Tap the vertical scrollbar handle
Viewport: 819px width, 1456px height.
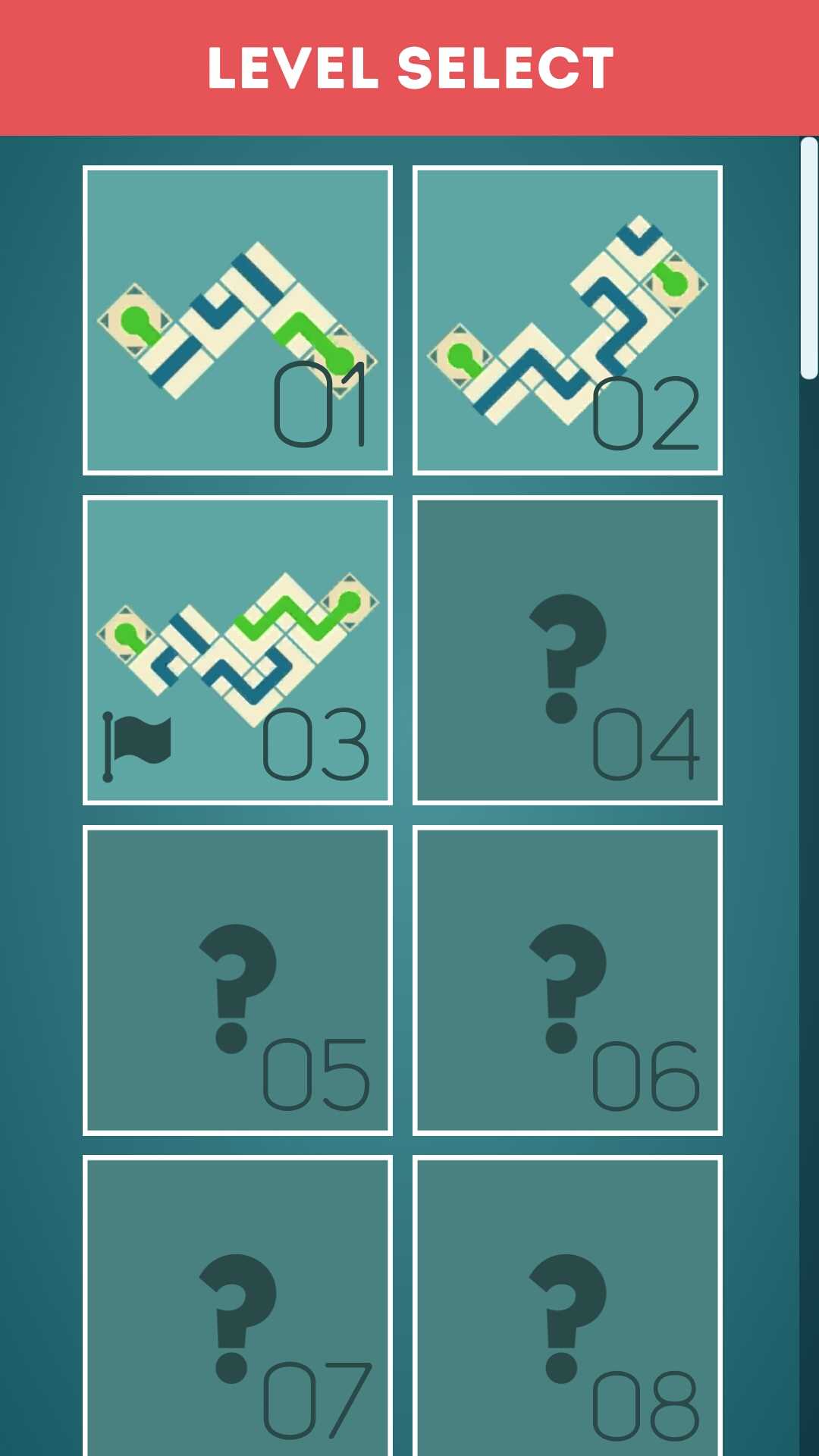[809, 258]
